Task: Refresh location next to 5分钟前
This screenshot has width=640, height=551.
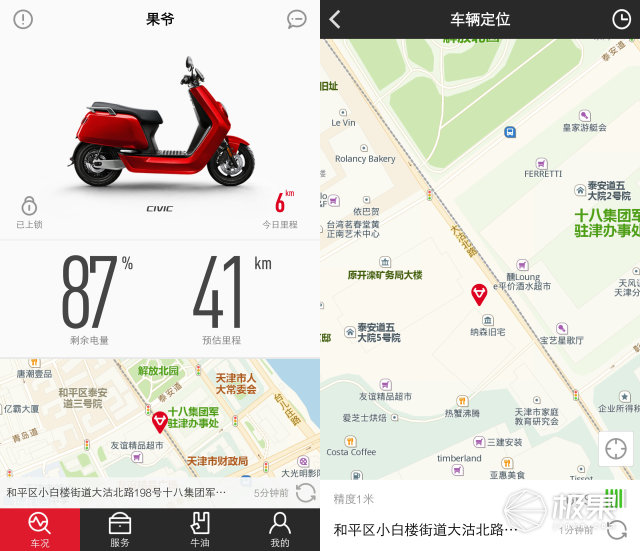Action: [x=305, y=492]
